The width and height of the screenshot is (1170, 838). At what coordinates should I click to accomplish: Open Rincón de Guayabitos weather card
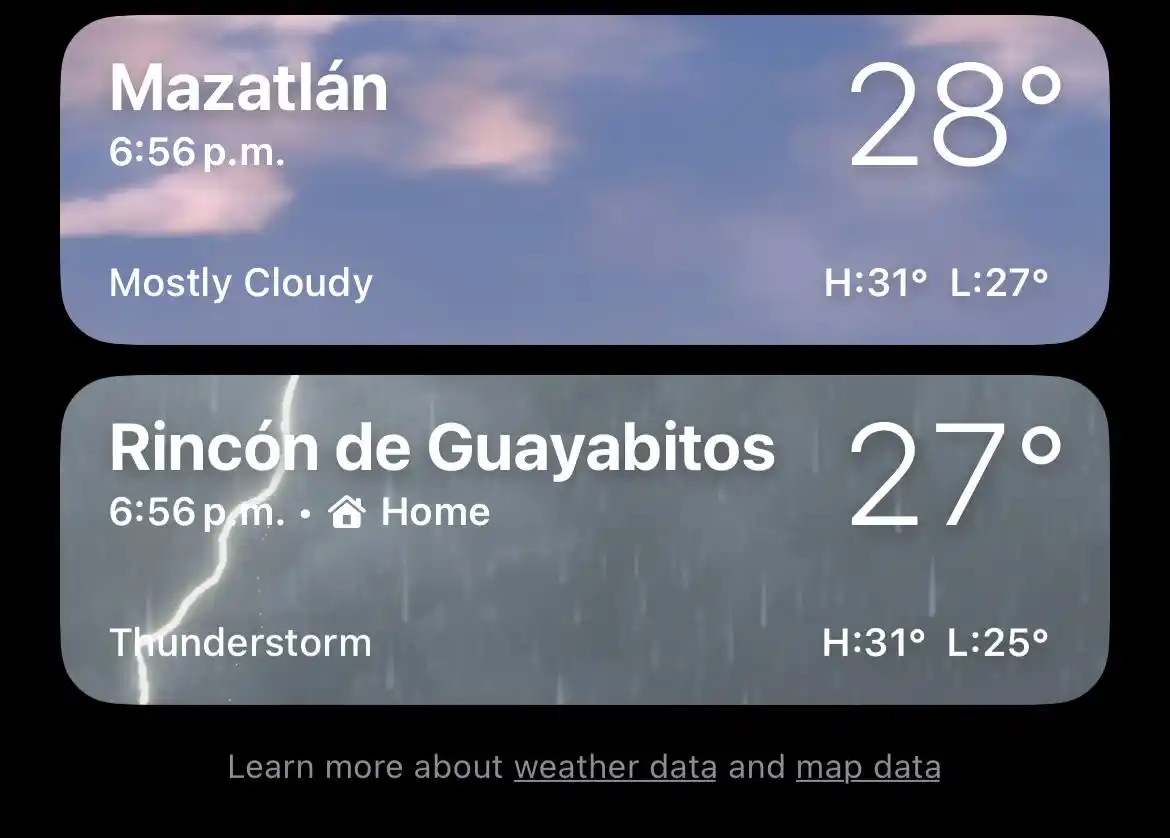coord(584,540)
